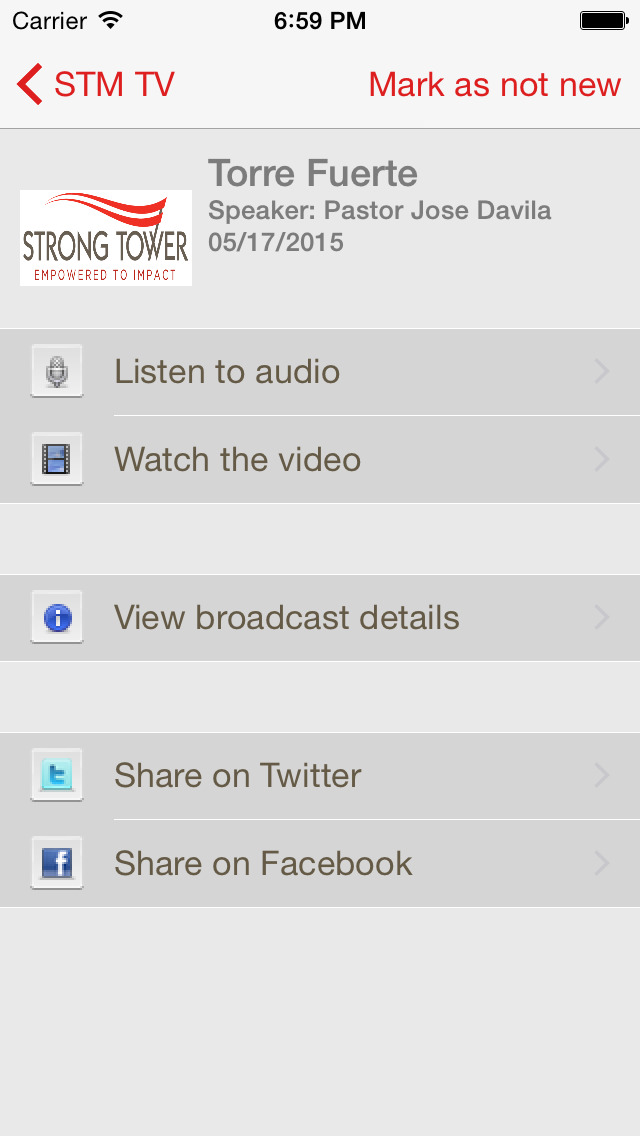Go back to STM TV
This screenshot has height=1136, width=640.
[x=96, y=85]
